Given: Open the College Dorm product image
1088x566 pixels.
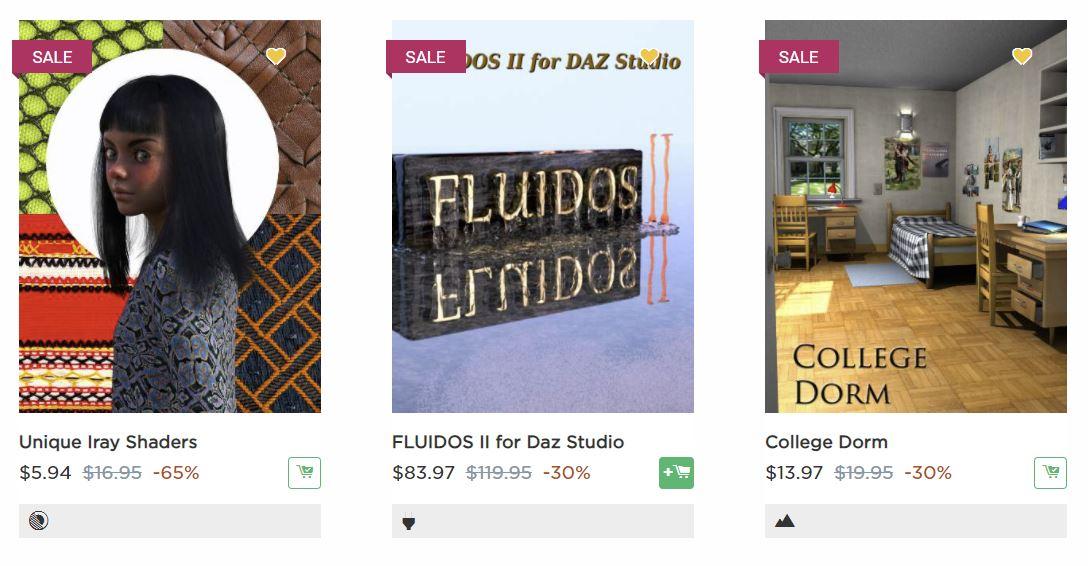Looking at the screenshot, I should coord(915,230).
